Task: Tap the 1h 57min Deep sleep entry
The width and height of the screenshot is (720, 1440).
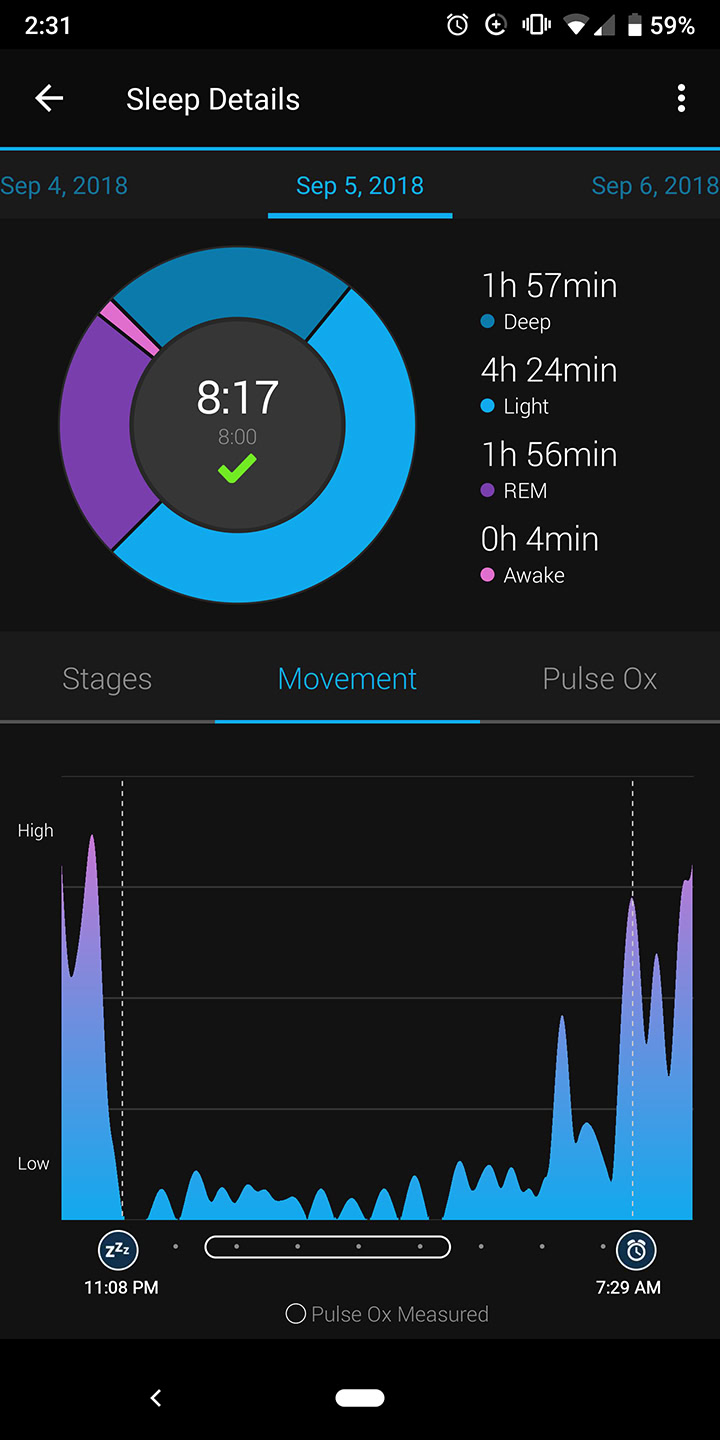Action: coord(547,285)
